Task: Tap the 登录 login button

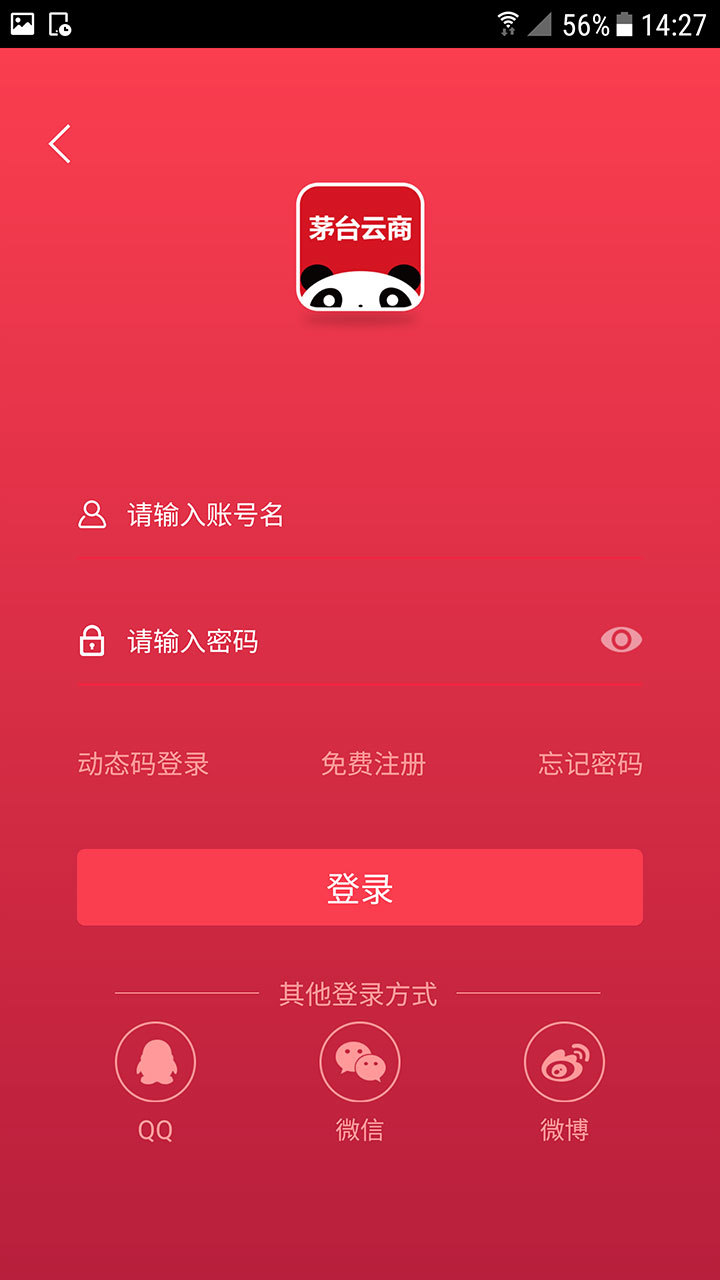Action: (x=360, y=888)
